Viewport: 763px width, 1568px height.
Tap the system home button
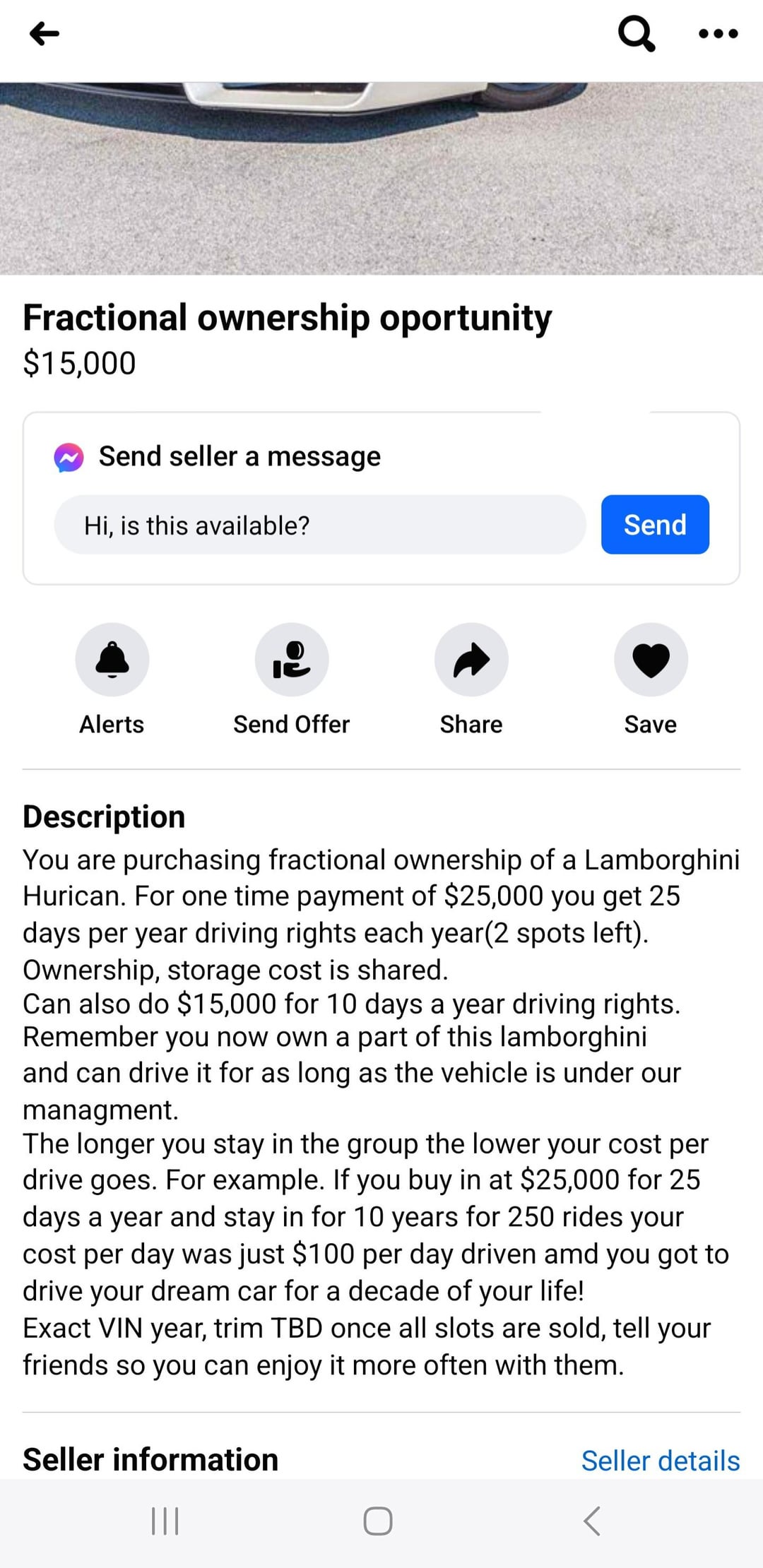pyautogui.click(x=378, y=1521)
